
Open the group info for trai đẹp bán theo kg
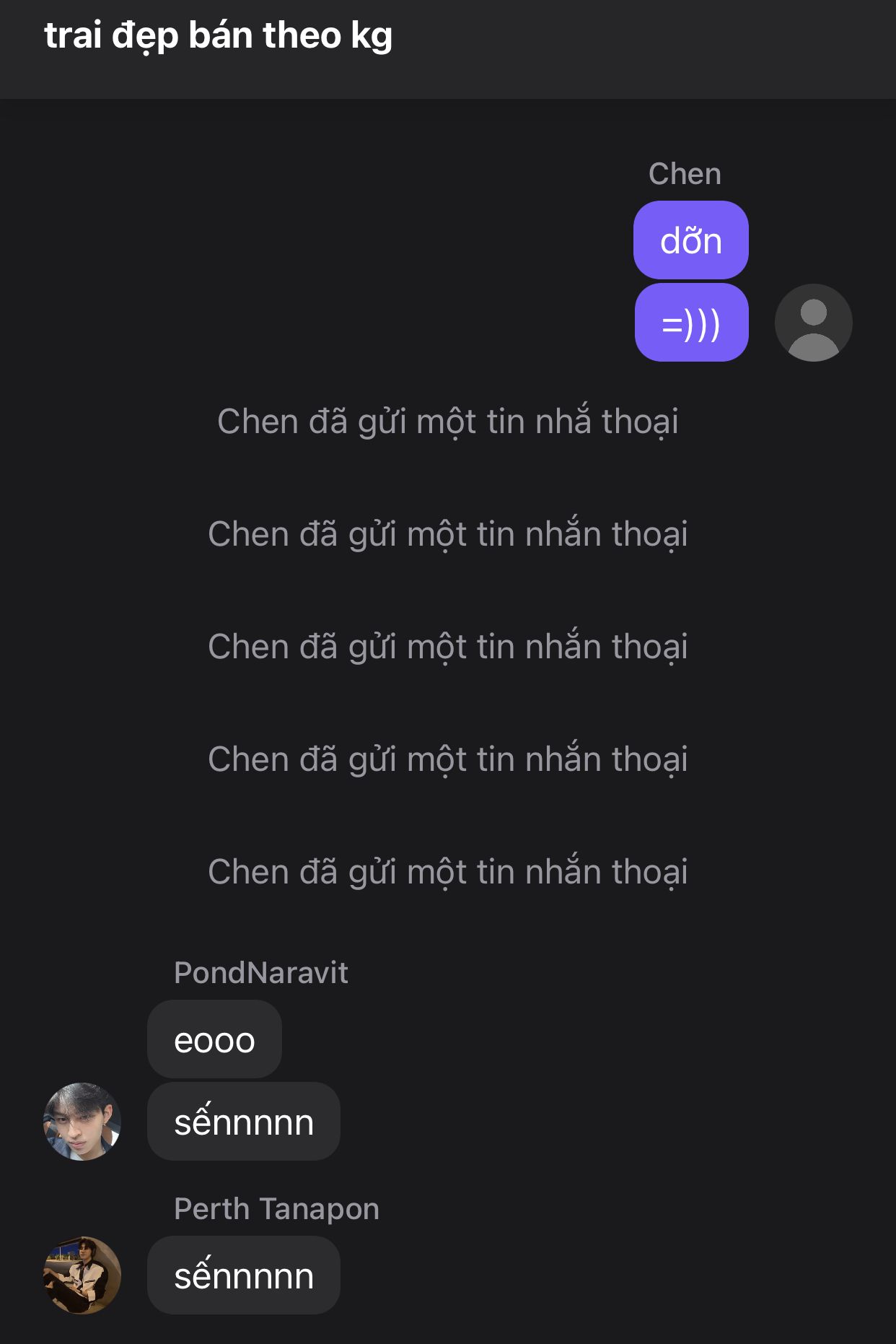click(219, 36)
